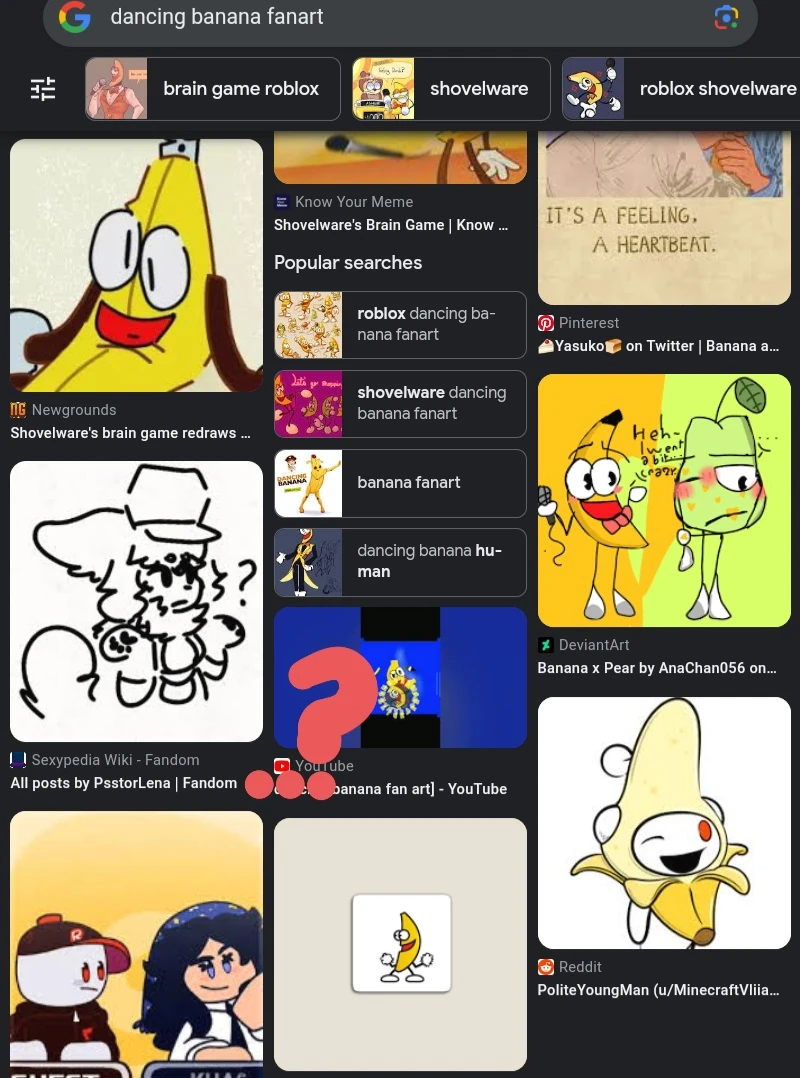The width and height of the screenshot is (800, 1078).
Task: Click the YouTube source icon
Action: [282, 766]
